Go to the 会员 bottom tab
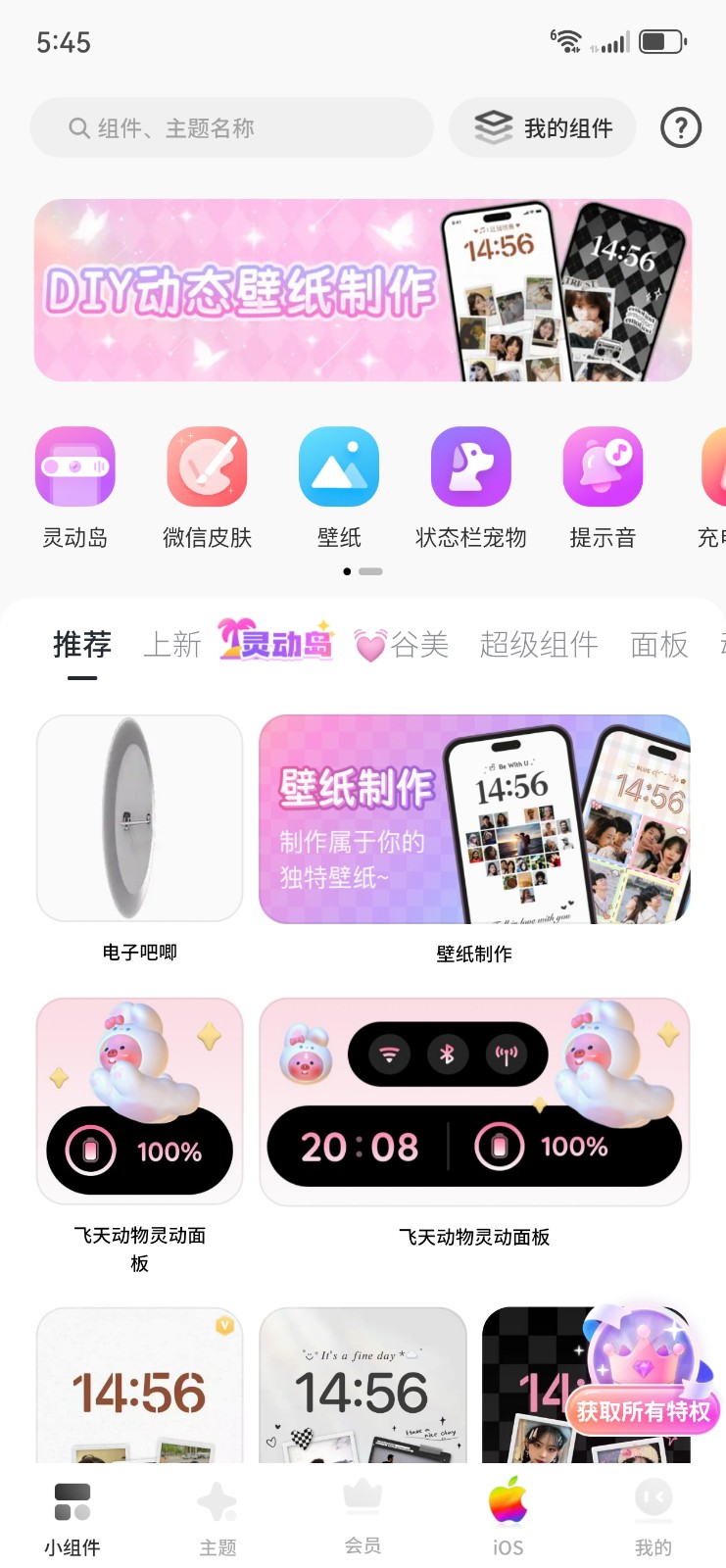The image size is (726, 1568). pyautogui.click(x=363, y=1517)
